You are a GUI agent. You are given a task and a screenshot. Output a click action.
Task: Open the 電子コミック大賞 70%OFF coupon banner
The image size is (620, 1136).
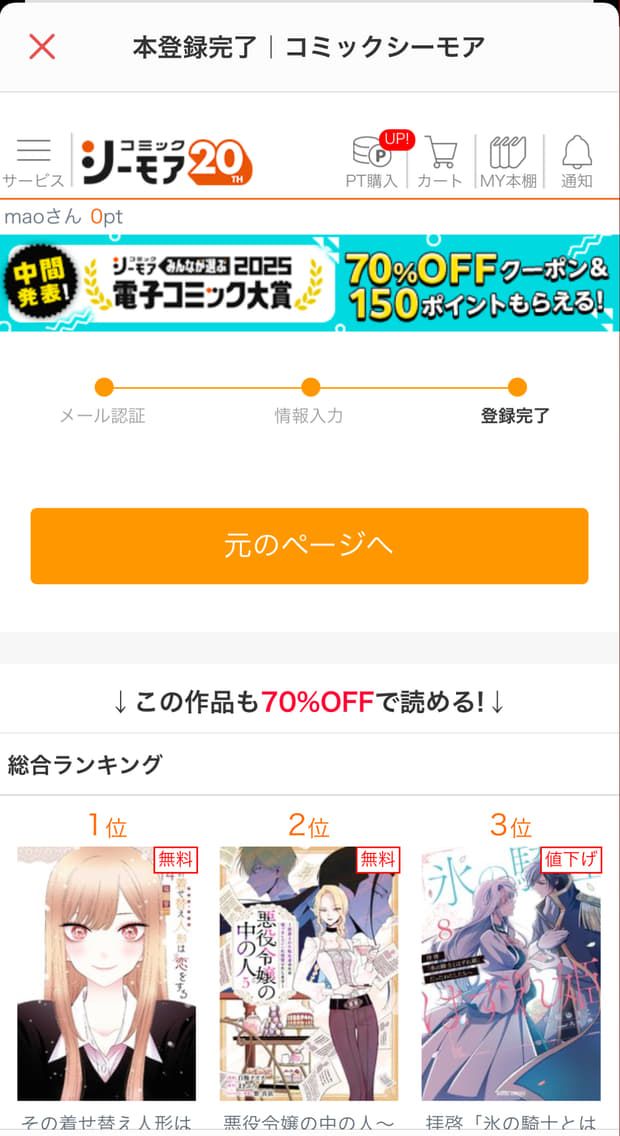pyautogui.click(x=310, y=283)
